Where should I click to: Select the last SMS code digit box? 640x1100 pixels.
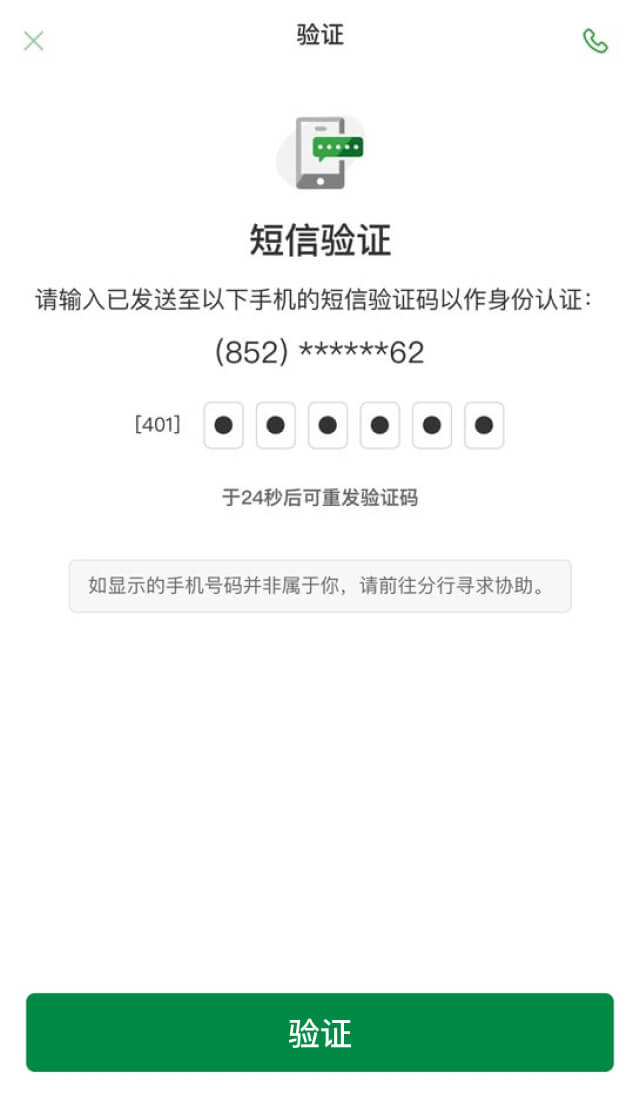(x=484, y=425)
